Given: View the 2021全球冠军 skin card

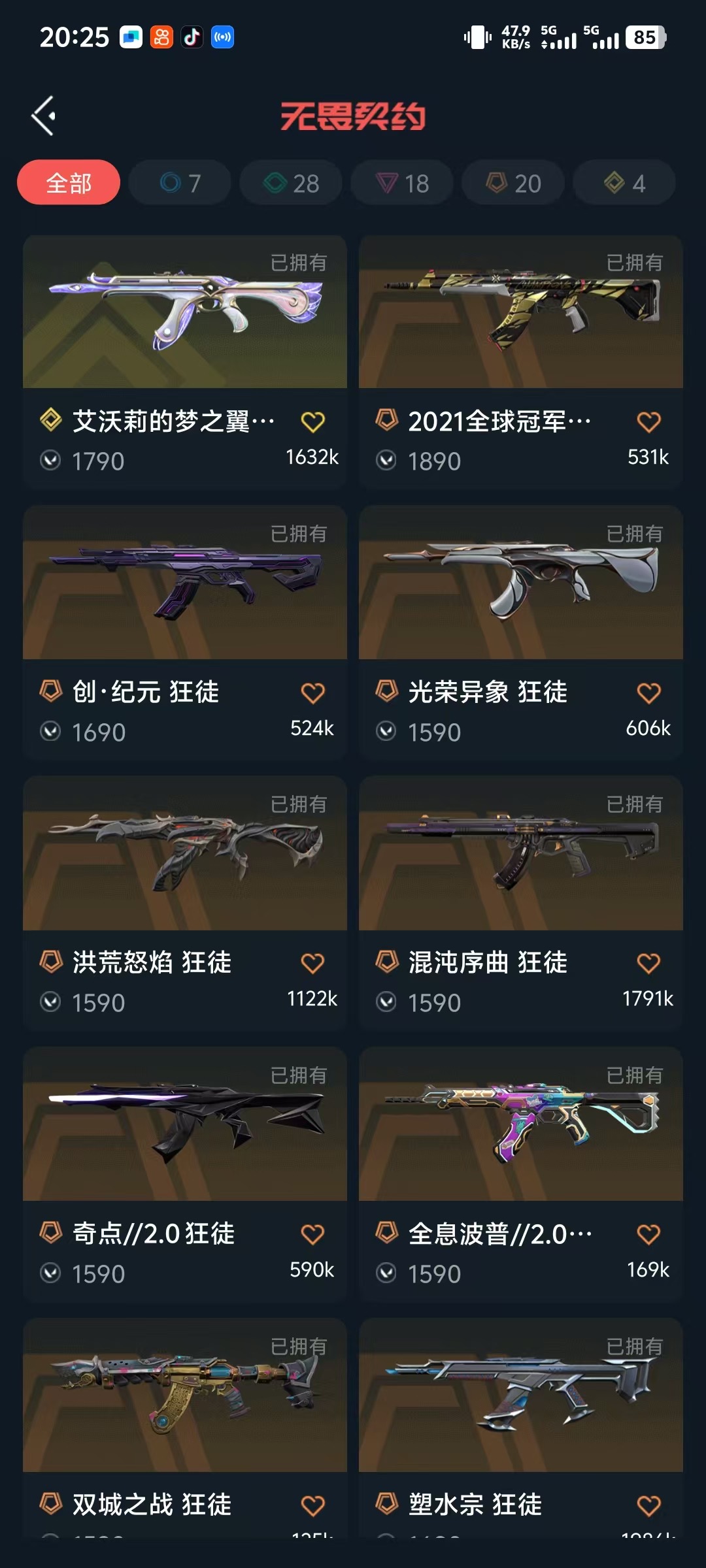Looking at the screenshot, I should coord(521,312).
